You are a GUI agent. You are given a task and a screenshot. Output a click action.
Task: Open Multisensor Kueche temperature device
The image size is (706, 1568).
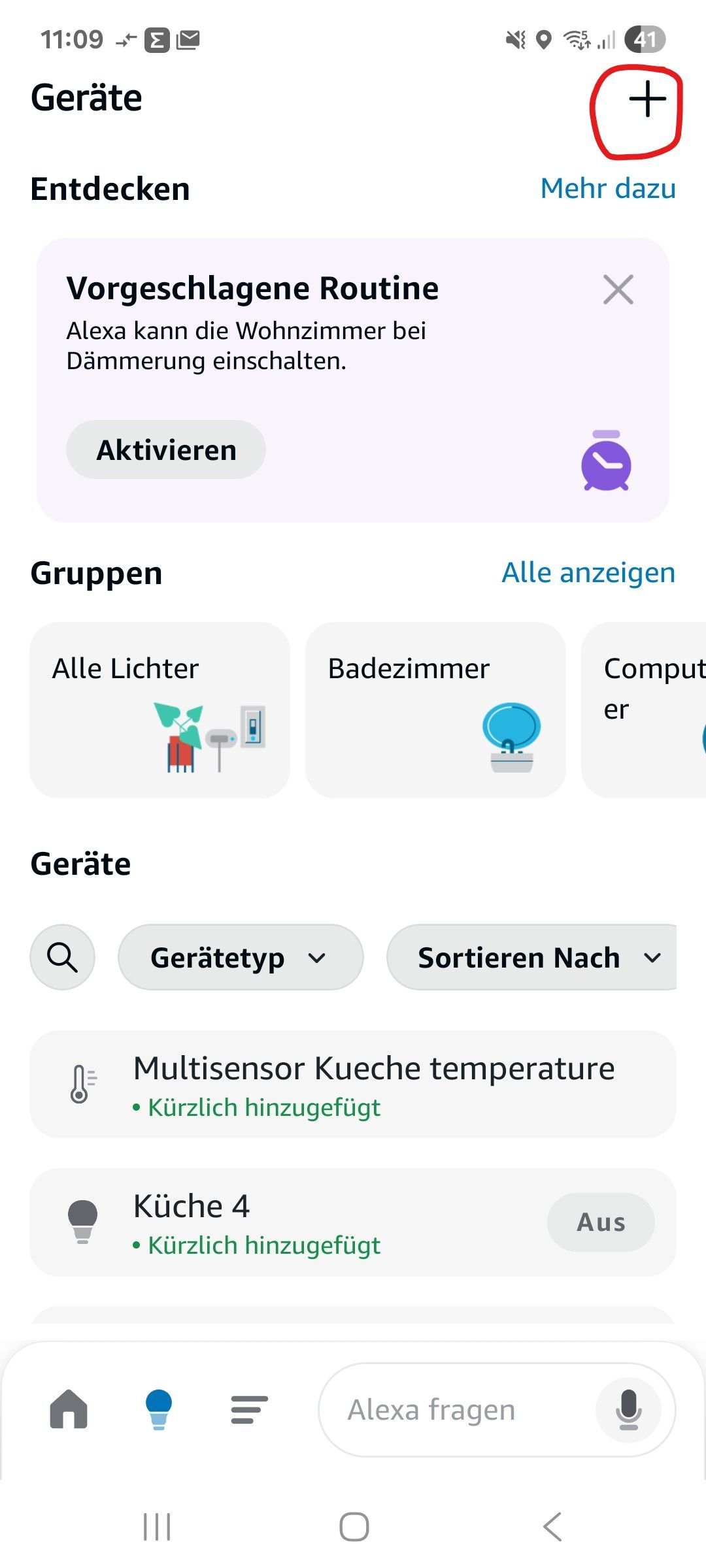[x=353, y=1084]
